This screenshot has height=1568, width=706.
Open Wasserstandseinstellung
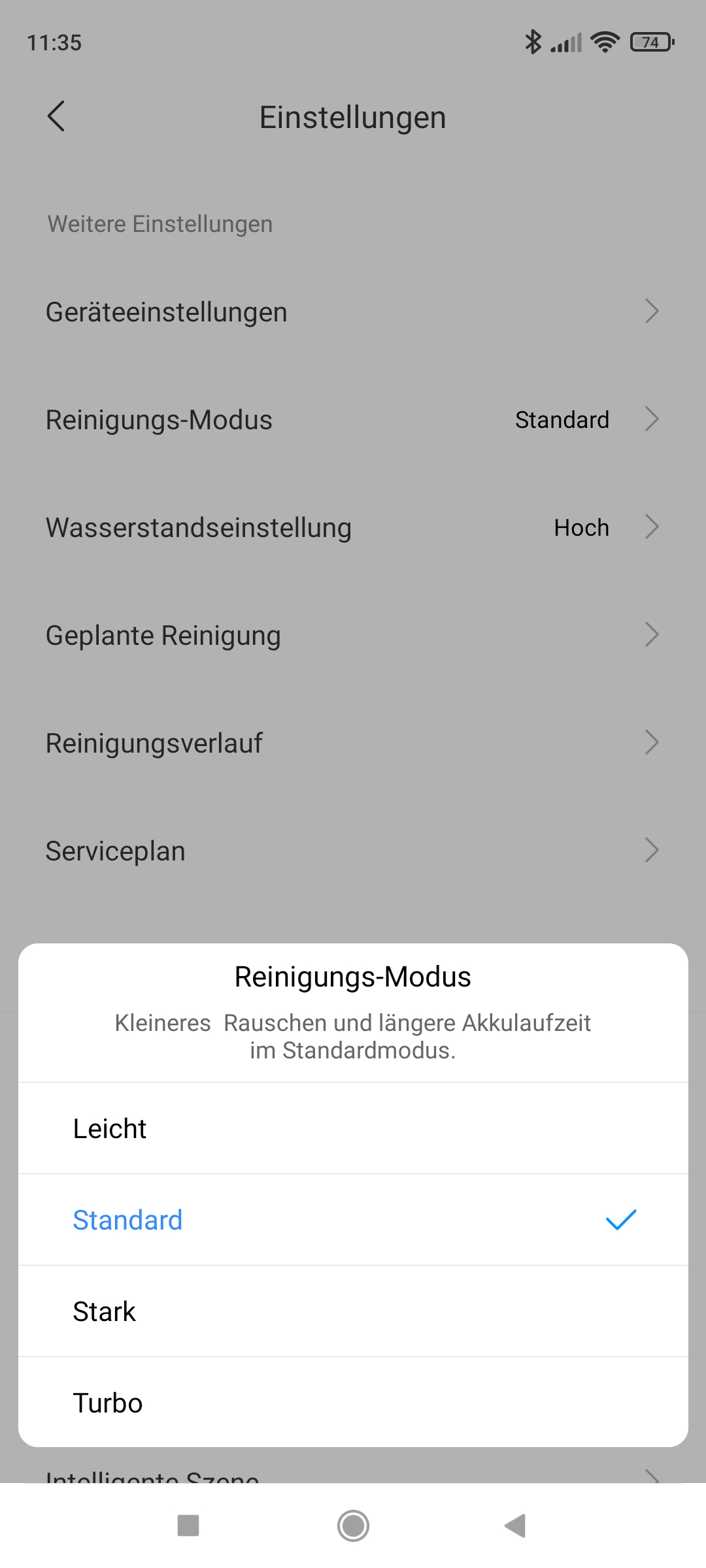click(353, 527)
